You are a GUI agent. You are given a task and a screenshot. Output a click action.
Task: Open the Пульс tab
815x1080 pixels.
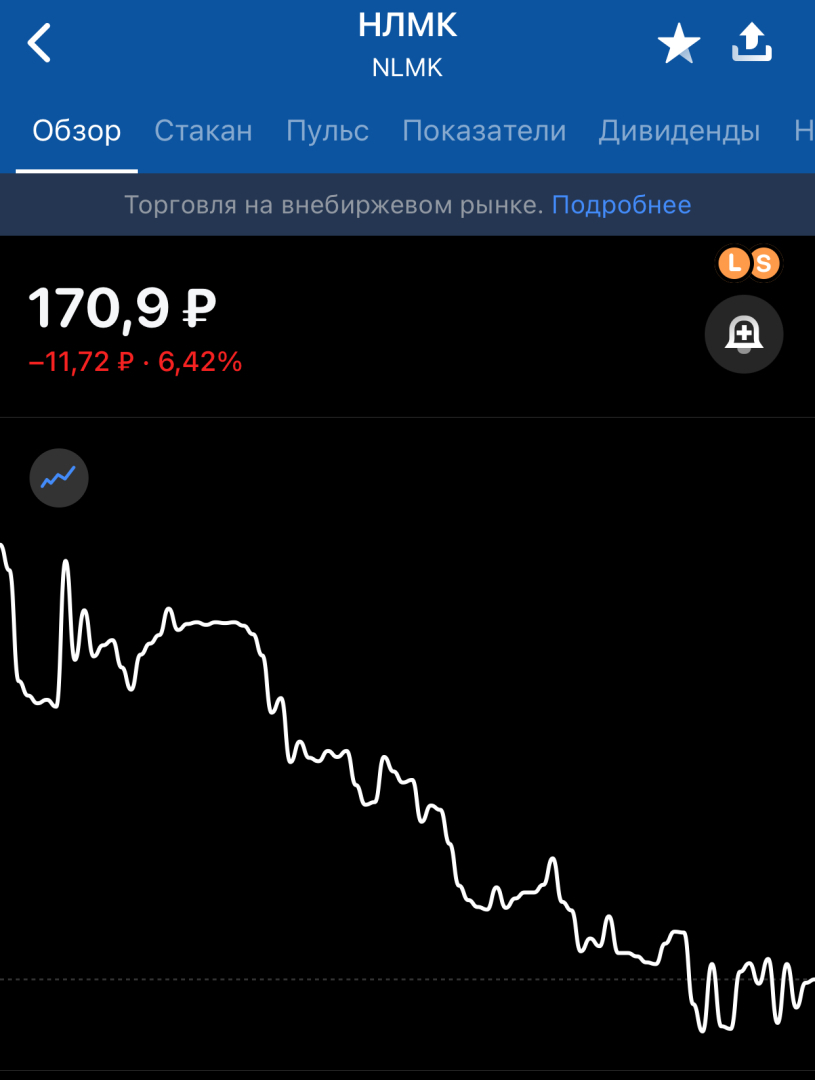coord(327,131)
